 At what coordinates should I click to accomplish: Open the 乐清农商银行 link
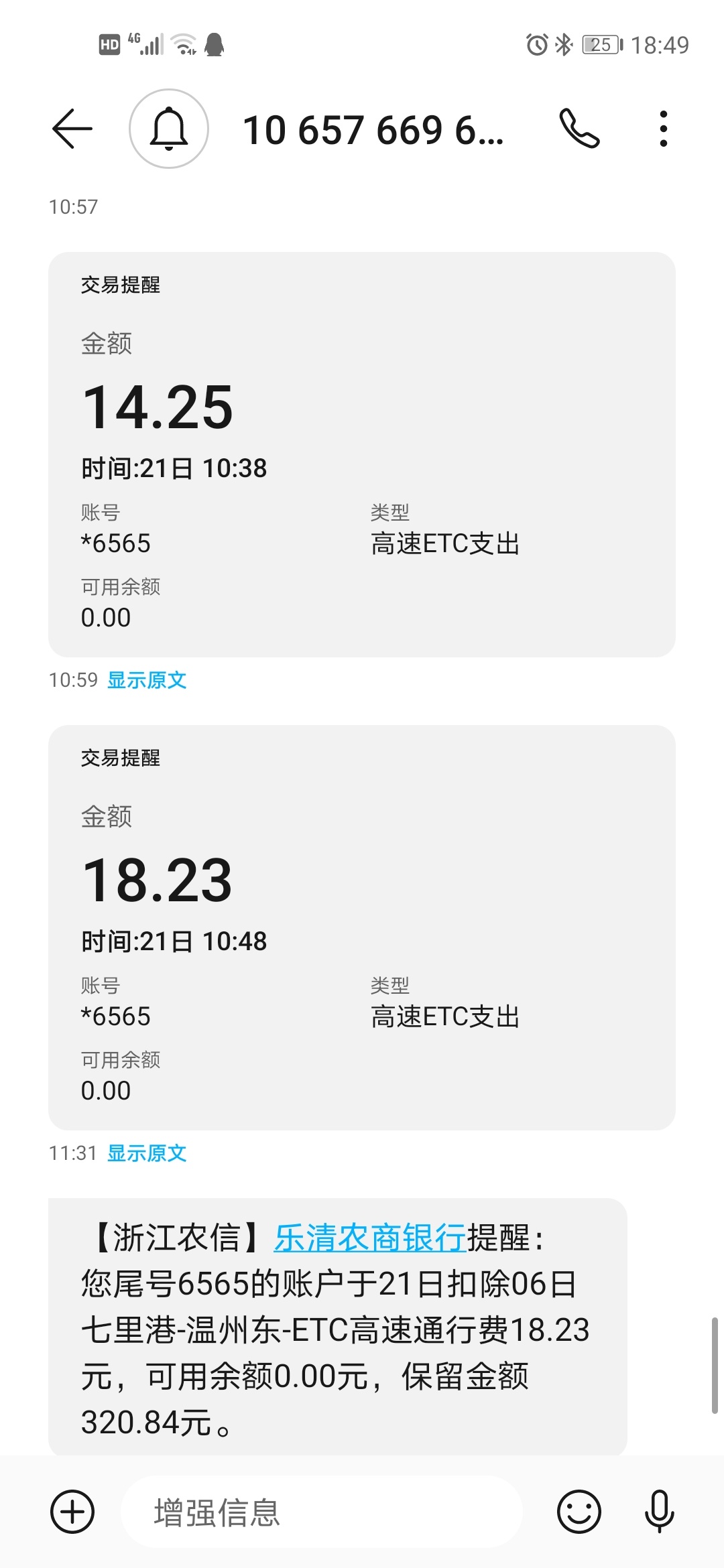click(370, 1238)
